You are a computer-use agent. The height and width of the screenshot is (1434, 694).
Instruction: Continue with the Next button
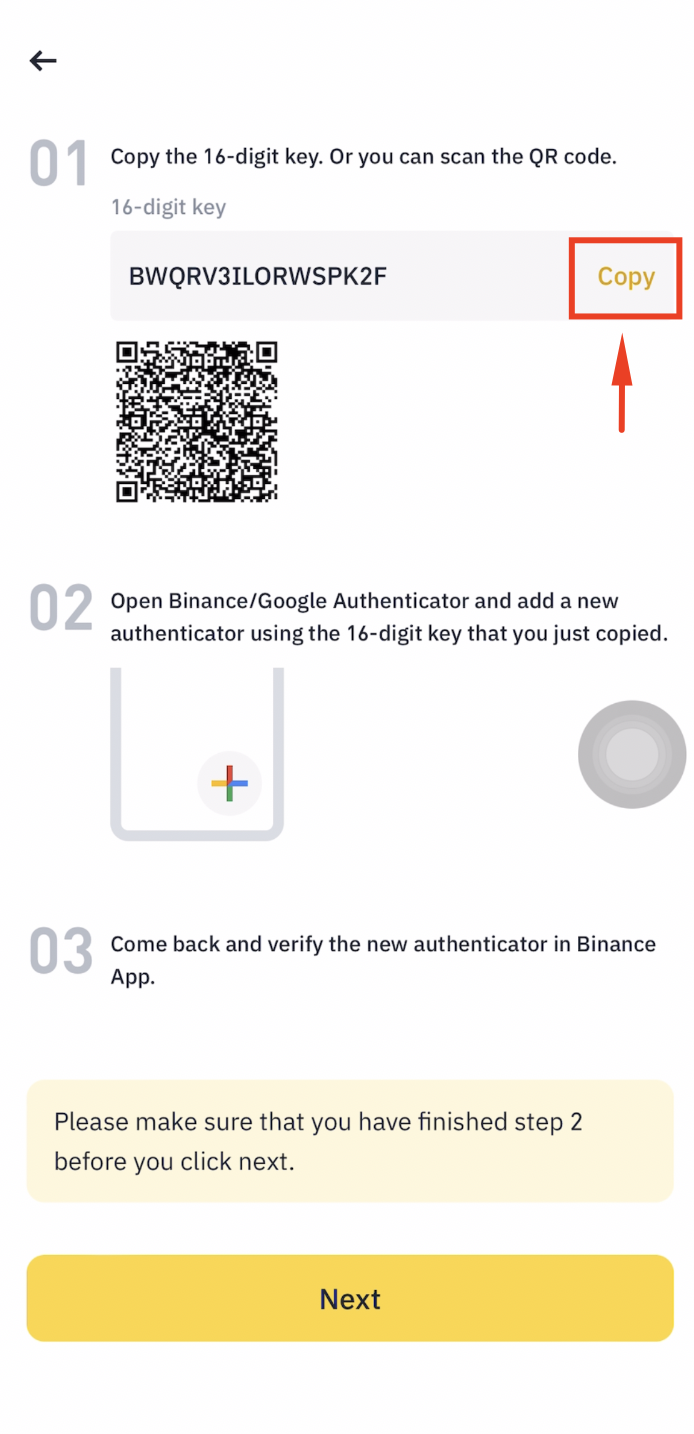tap(350, 1298)
